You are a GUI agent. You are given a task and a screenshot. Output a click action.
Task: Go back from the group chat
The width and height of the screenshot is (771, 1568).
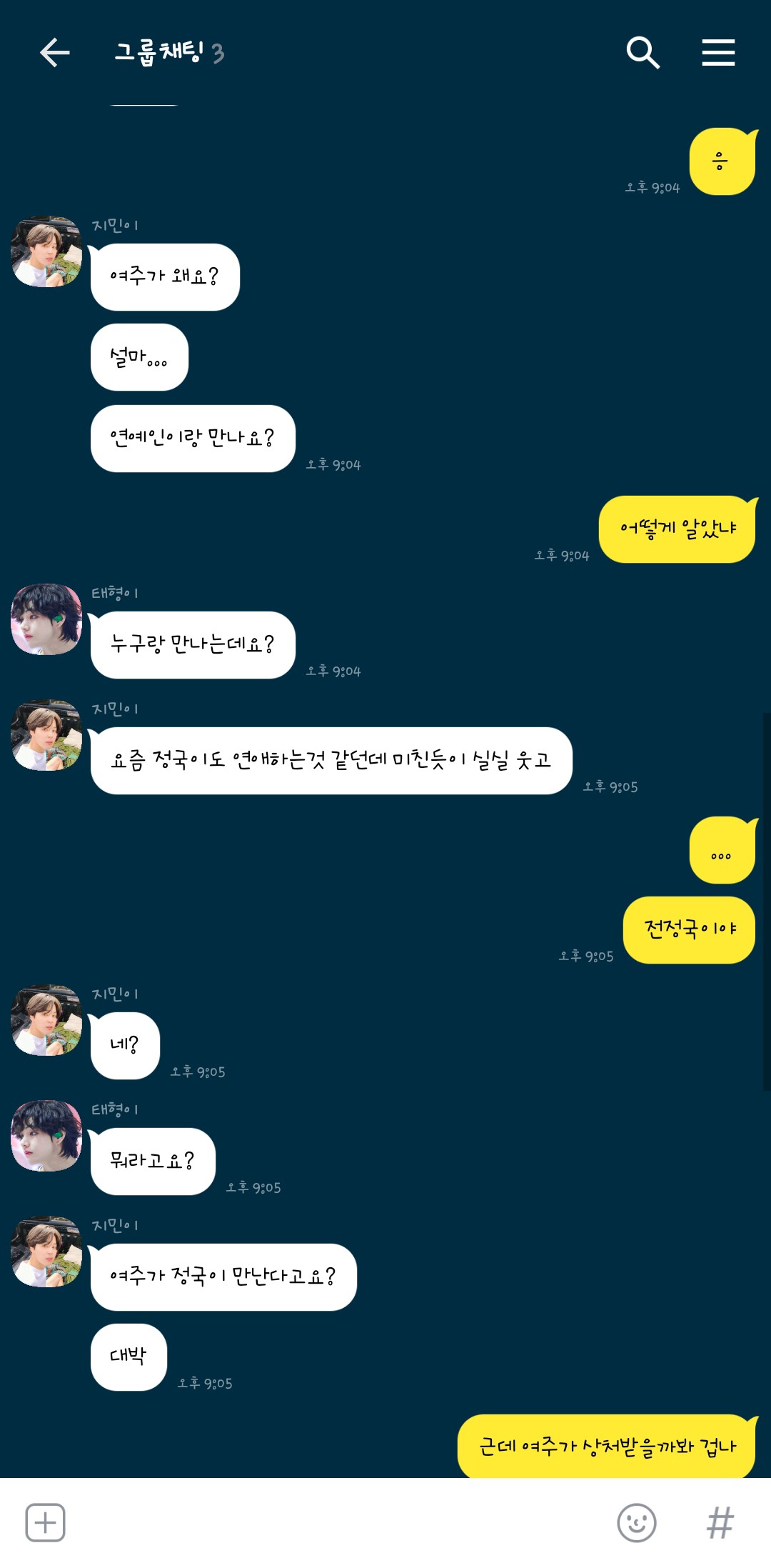click(54, 53)
